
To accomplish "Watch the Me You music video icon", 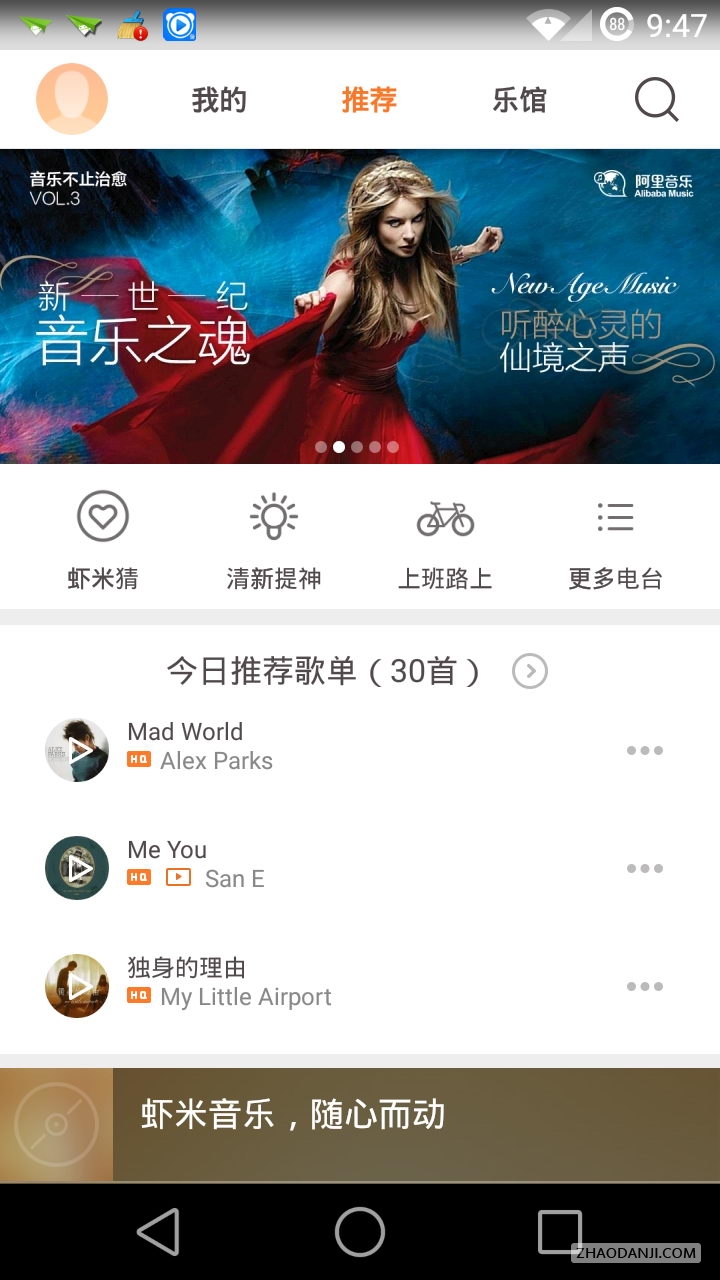I will 178,878.
